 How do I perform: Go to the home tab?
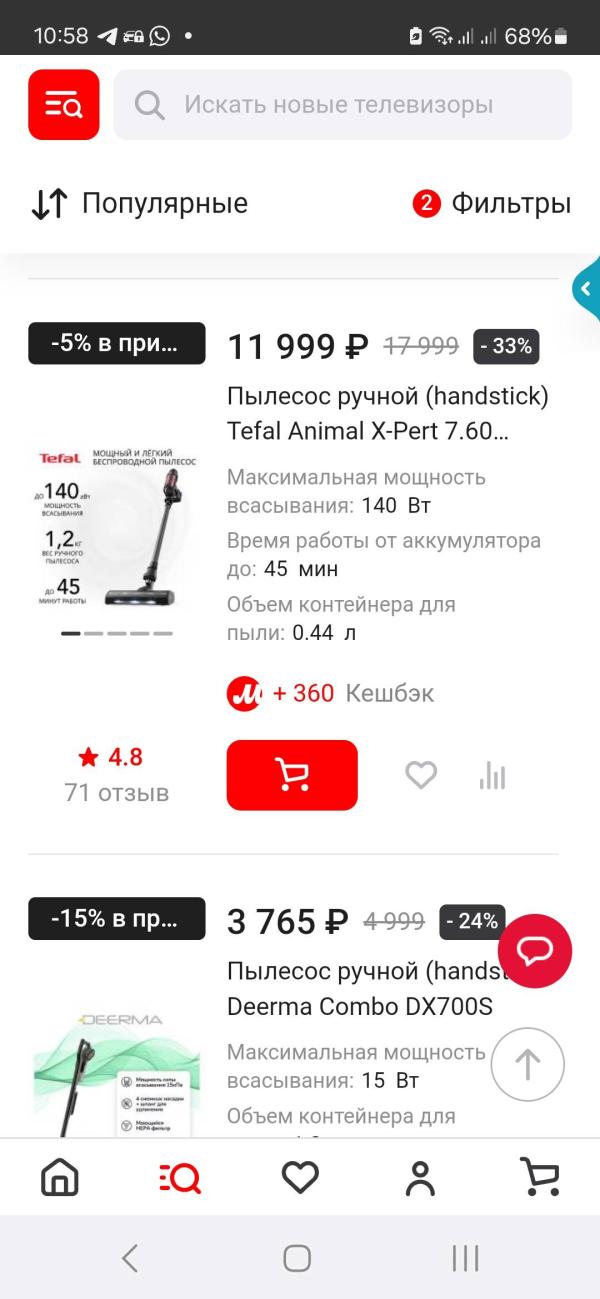60,1178
